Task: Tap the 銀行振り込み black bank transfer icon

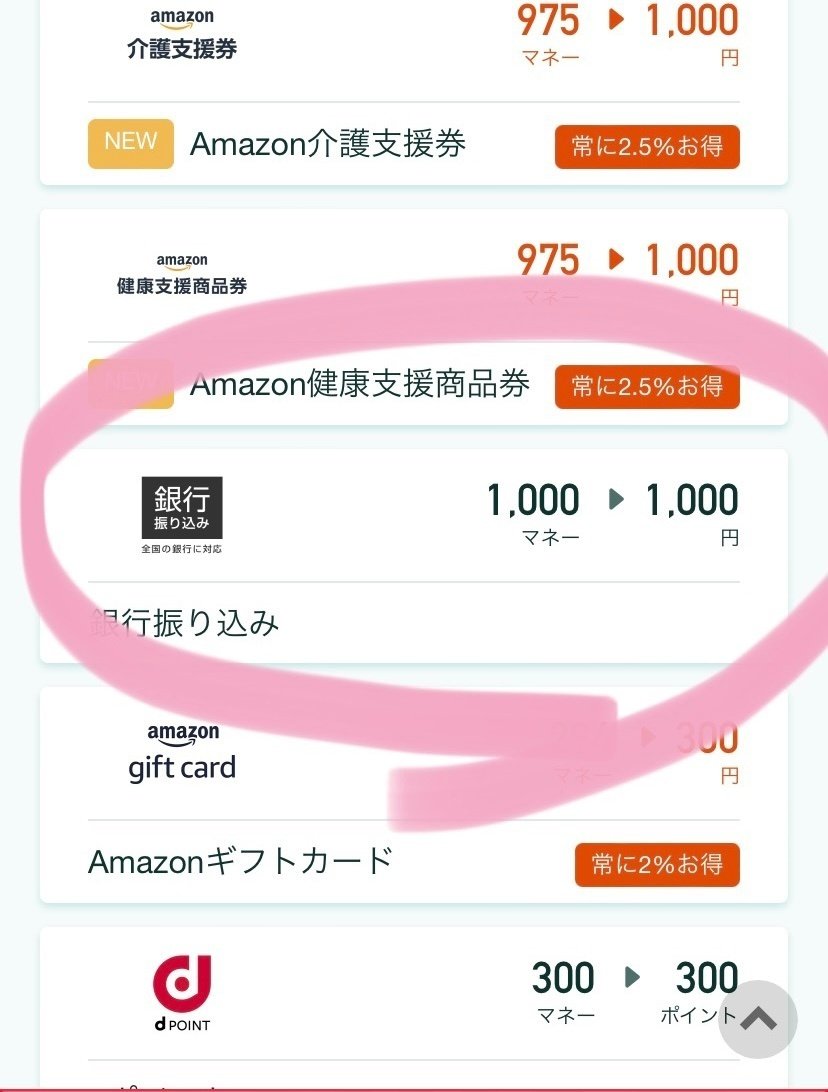Action: 184,507
